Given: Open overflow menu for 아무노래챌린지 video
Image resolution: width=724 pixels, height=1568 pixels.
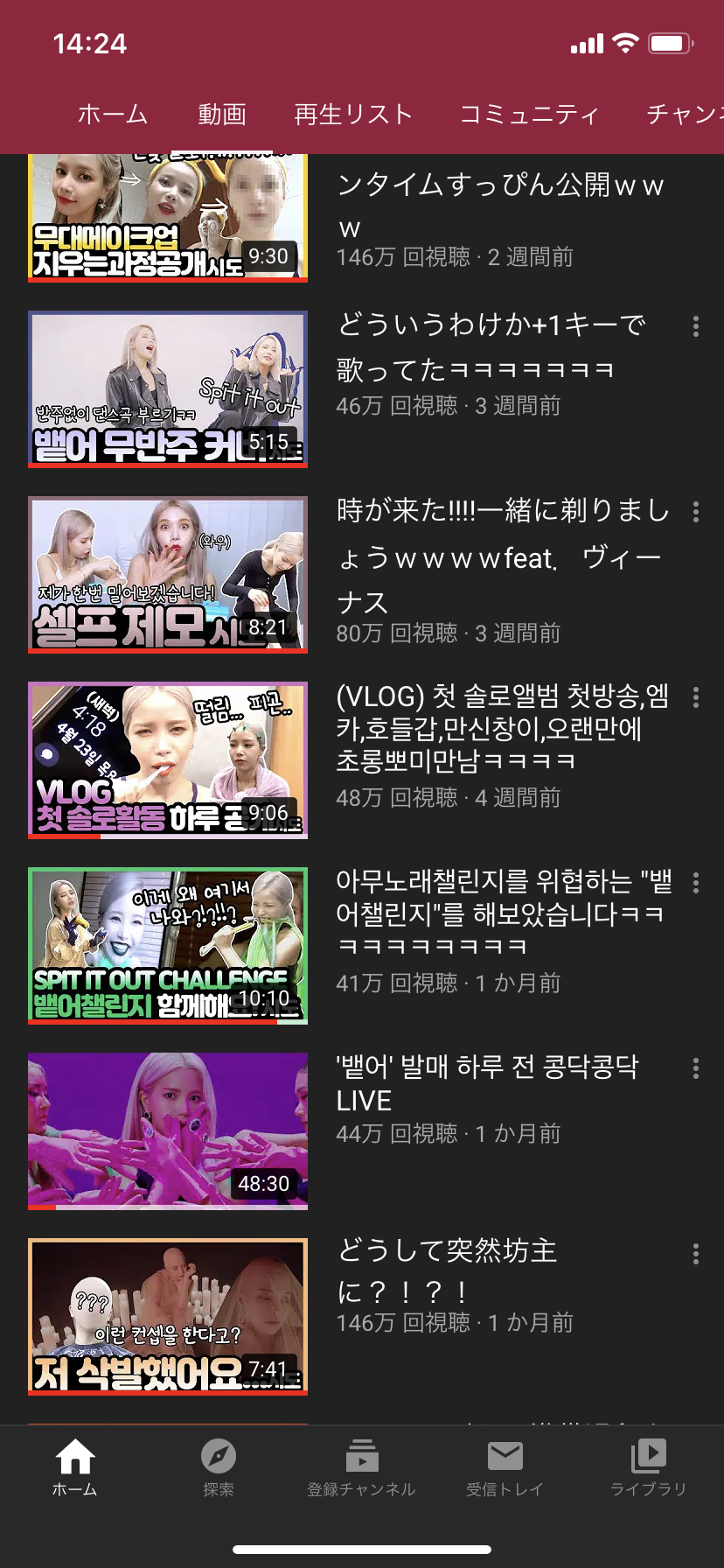Looking at the screenshot, I should [x=696, y=883].
